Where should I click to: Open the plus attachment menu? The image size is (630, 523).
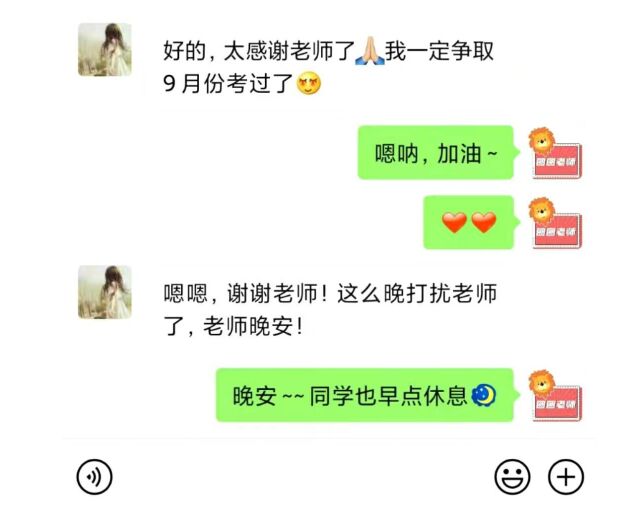point(567,476)
